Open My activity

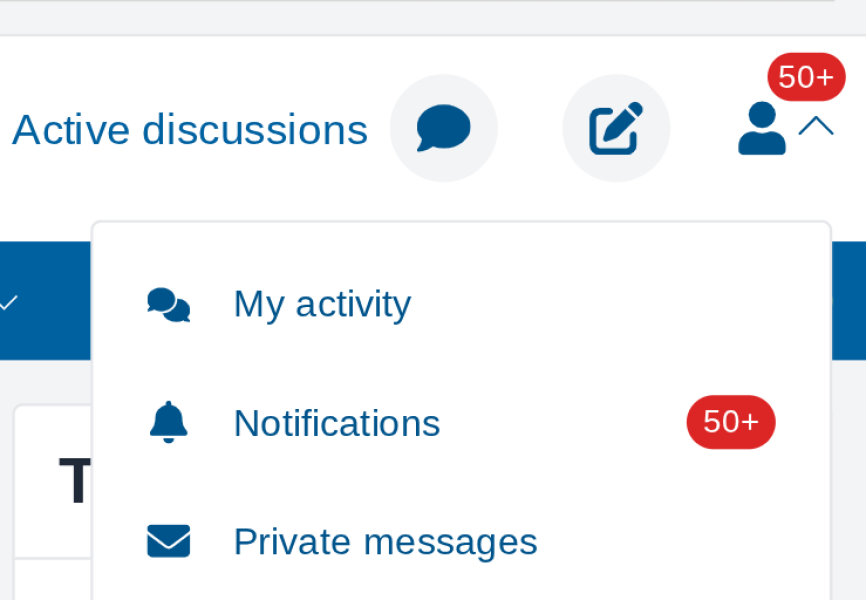tap(321, 304)
